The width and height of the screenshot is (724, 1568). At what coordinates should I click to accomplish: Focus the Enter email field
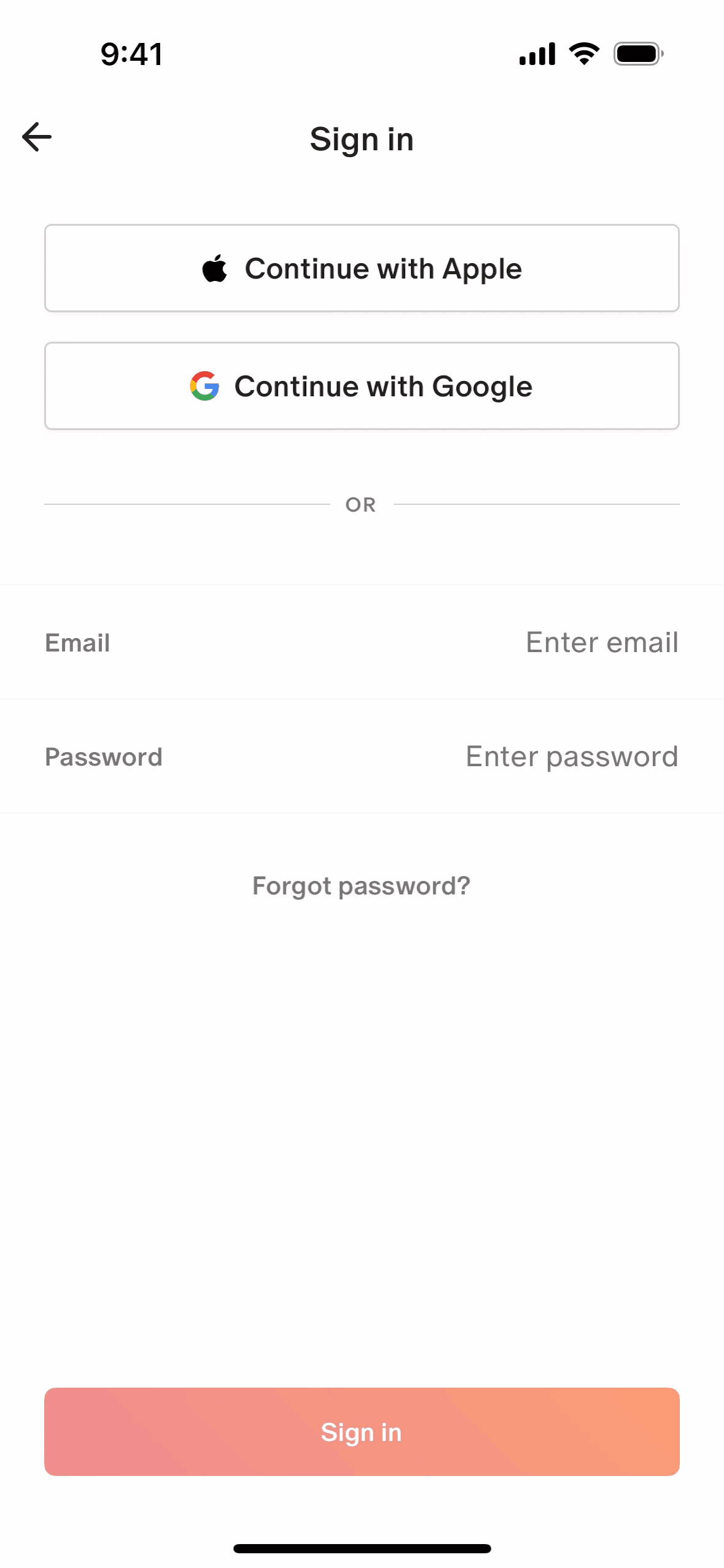tap(601, 642)
